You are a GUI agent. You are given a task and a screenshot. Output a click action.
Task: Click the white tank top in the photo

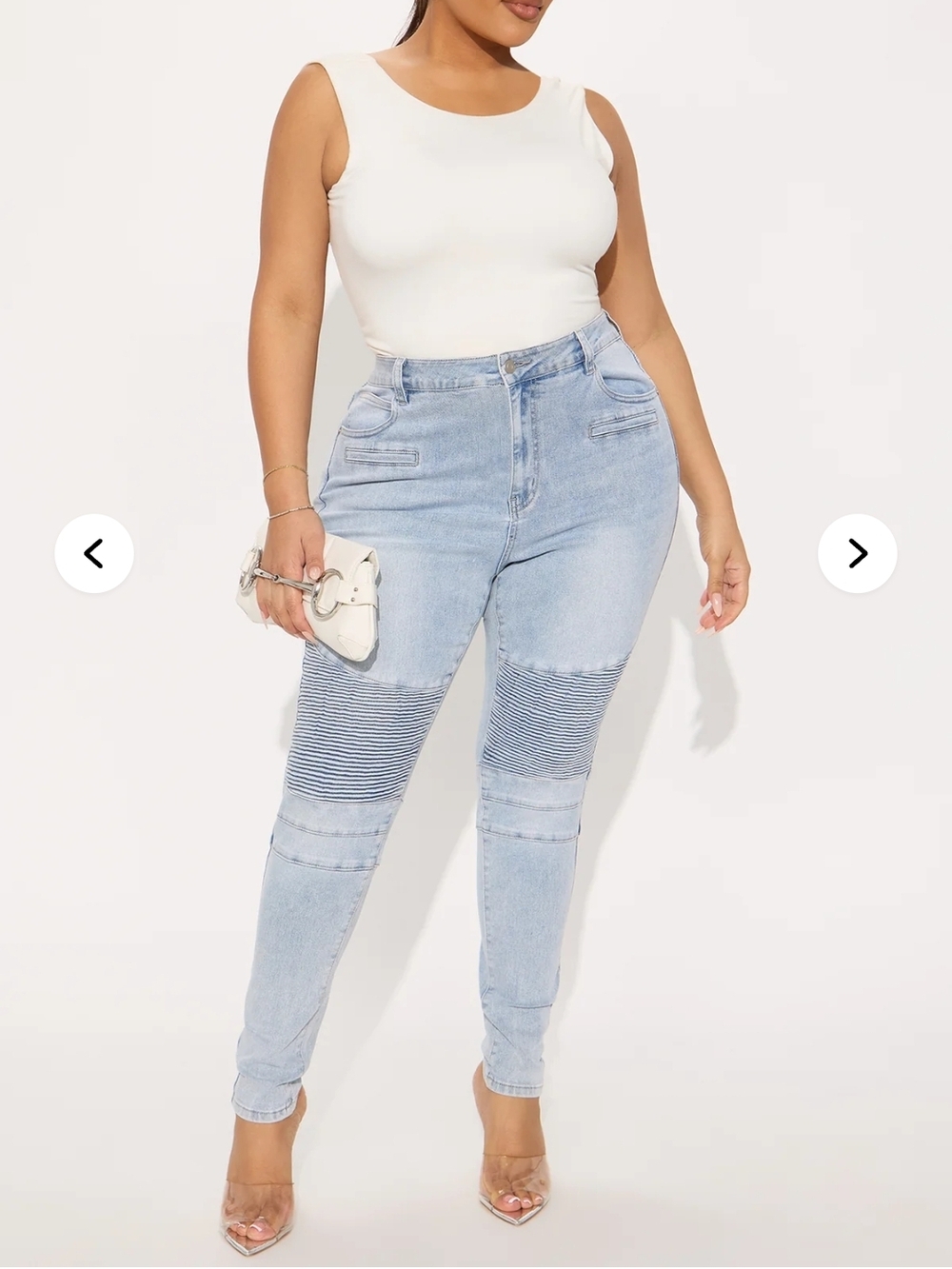[466, 190]
